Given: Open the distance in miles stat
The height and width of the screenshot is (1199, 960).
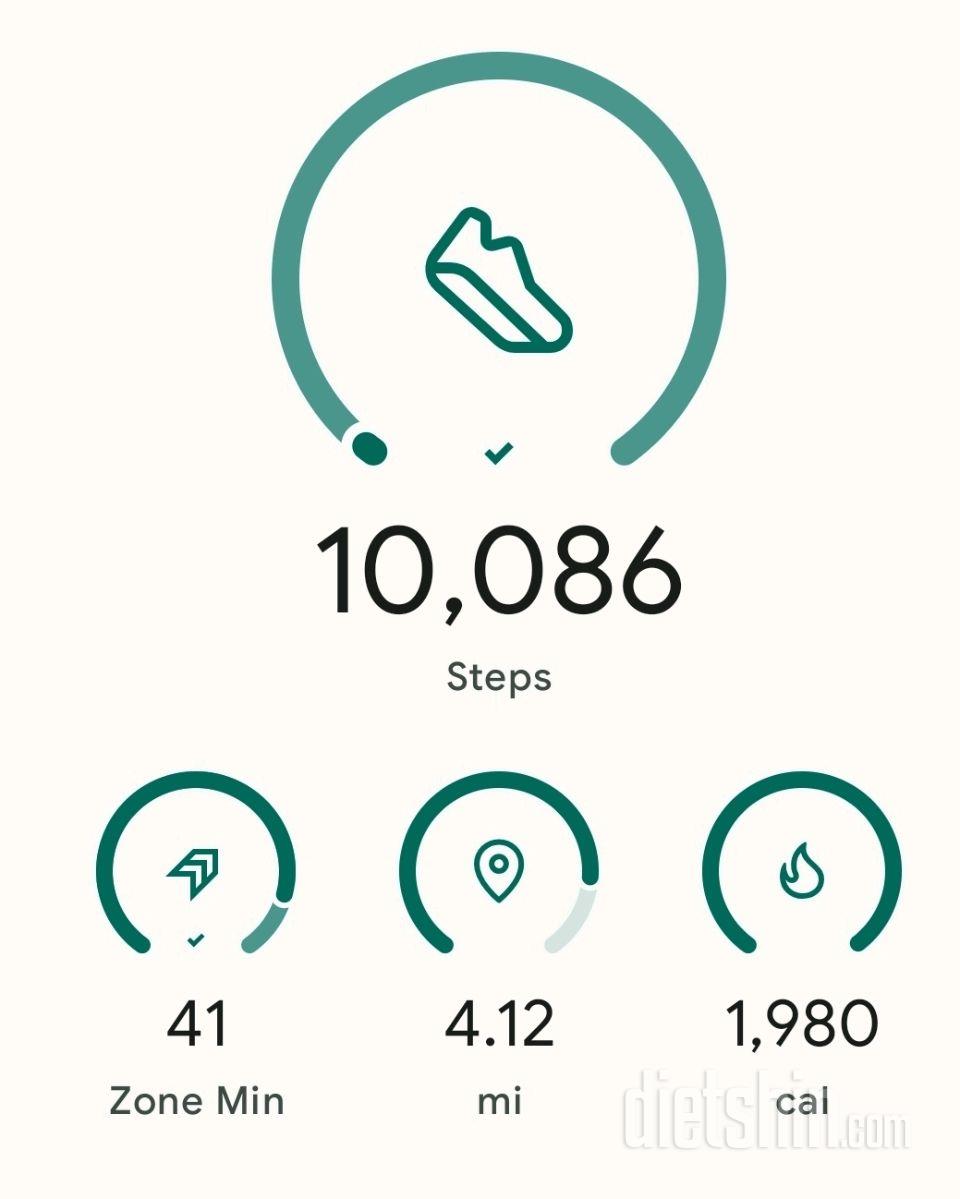Looking at the screenshot, I should [498, 870].
